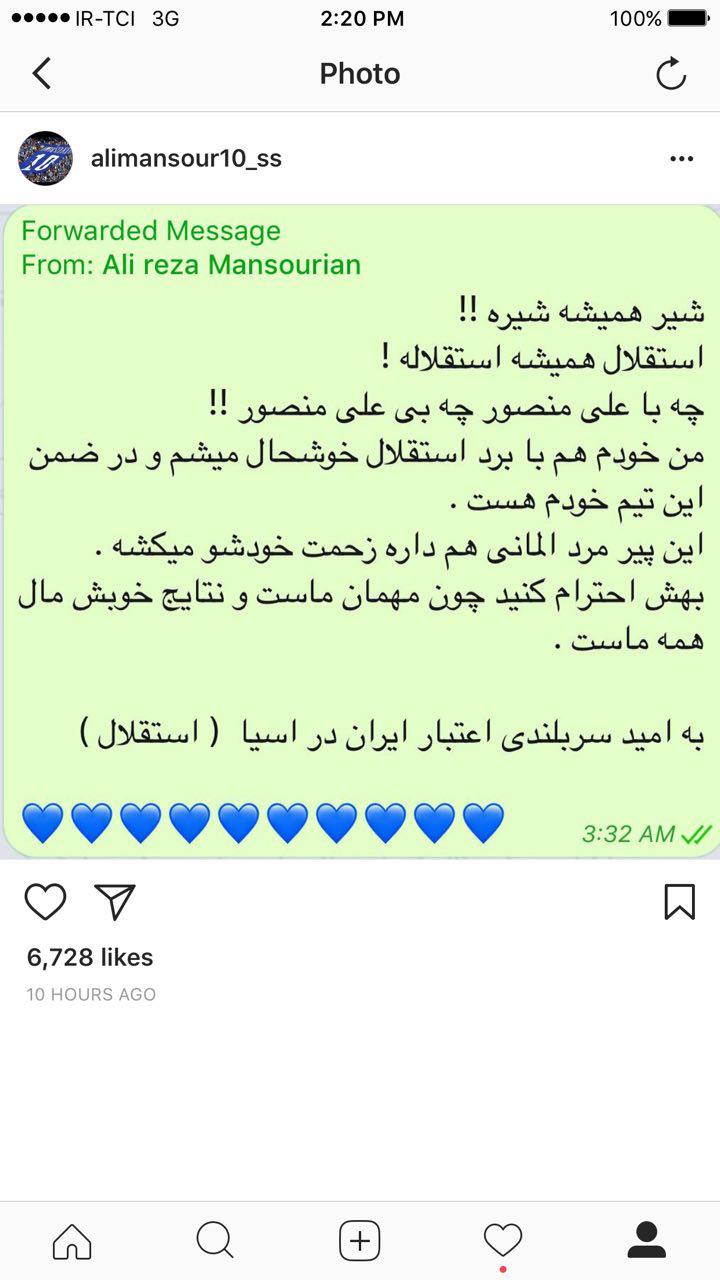Open the Home feed icon
This screenshot has width=720, height=1280.
[71, 1241]
